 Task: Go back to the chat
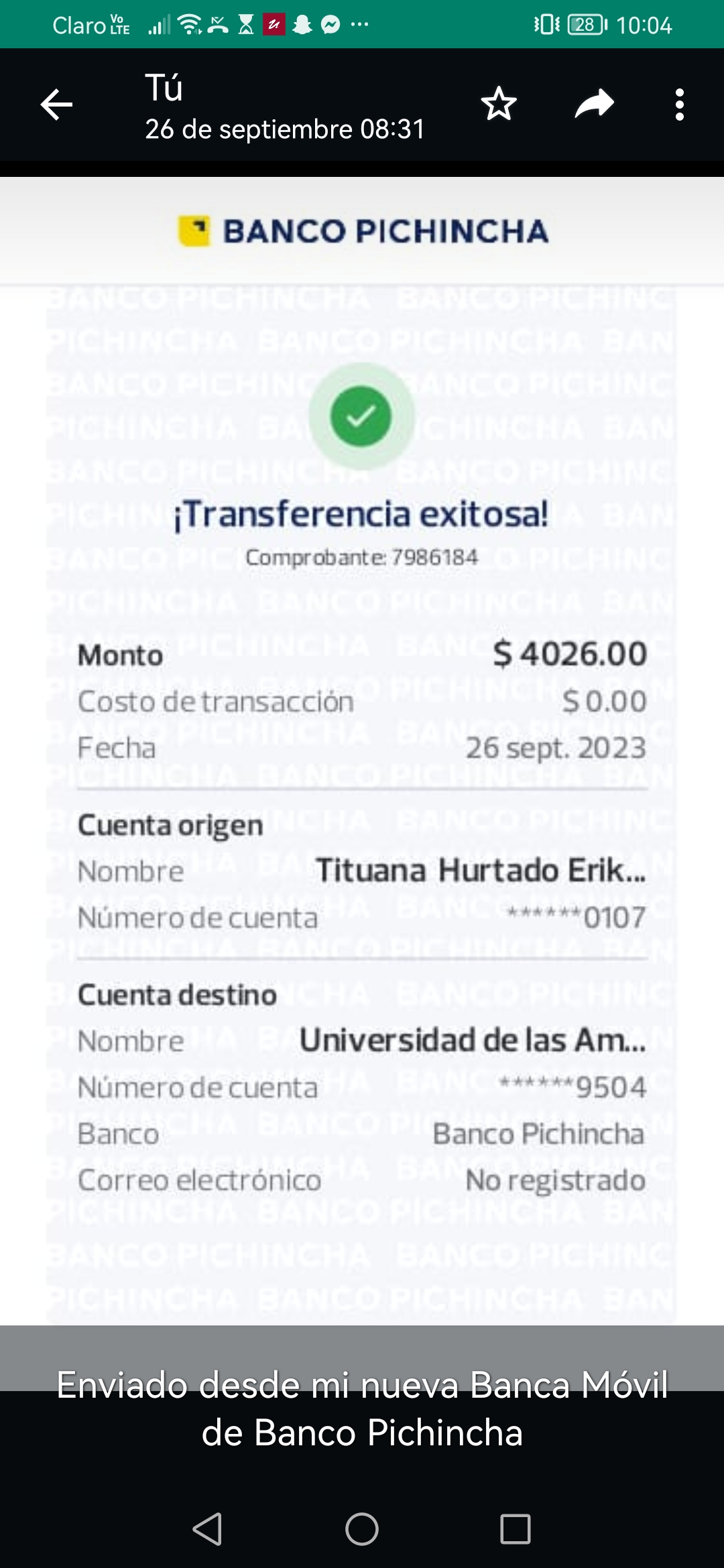[x=56, y=105]
